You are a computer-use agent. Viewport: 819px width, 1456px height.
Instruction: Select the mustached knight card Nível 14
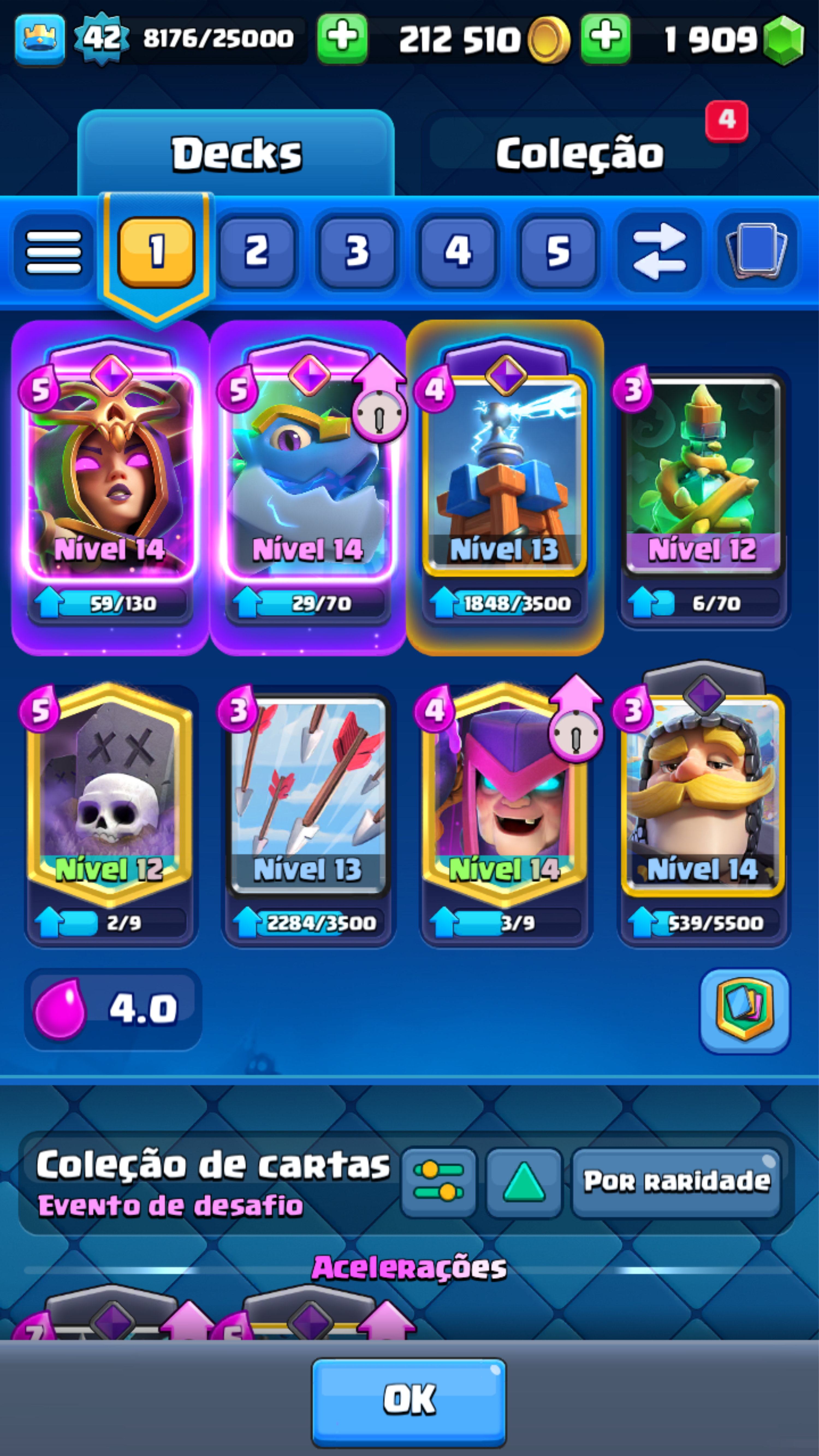(x=702, y=797)
